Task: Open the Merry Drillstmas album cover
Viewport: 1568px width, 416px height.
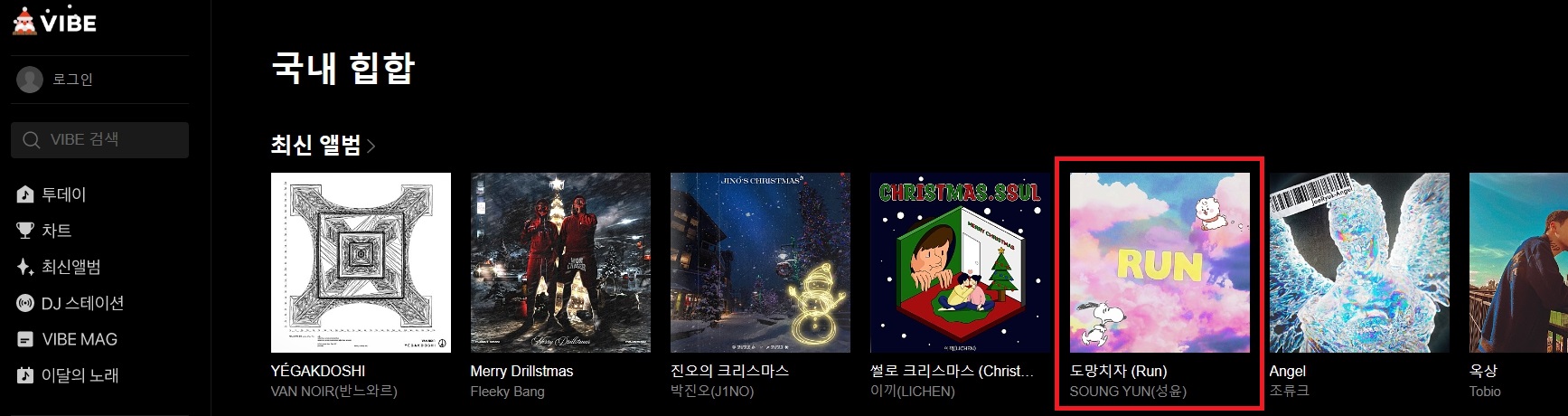Action: 560,262
